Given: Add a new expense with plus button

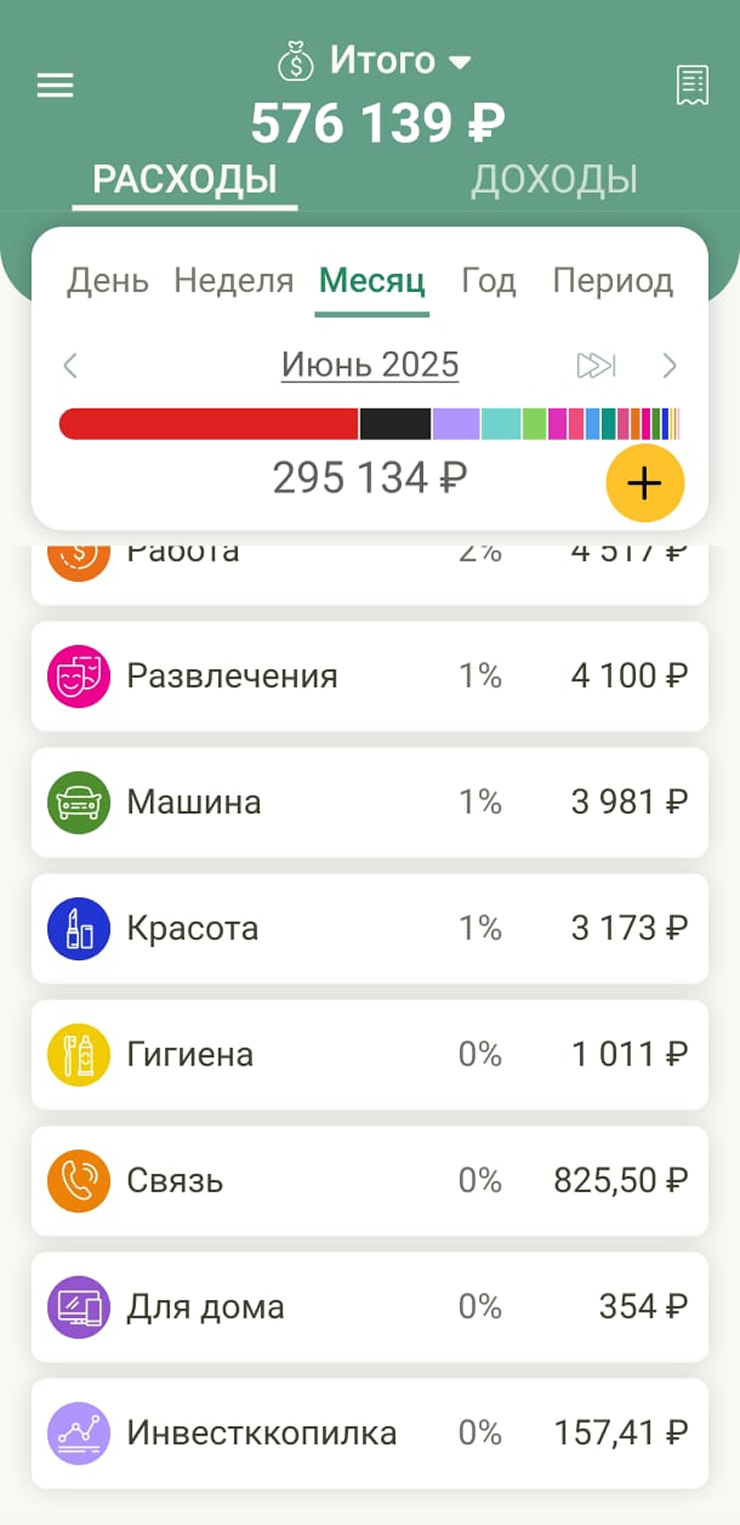Looking at the screenshot, I should coord(645,484).
